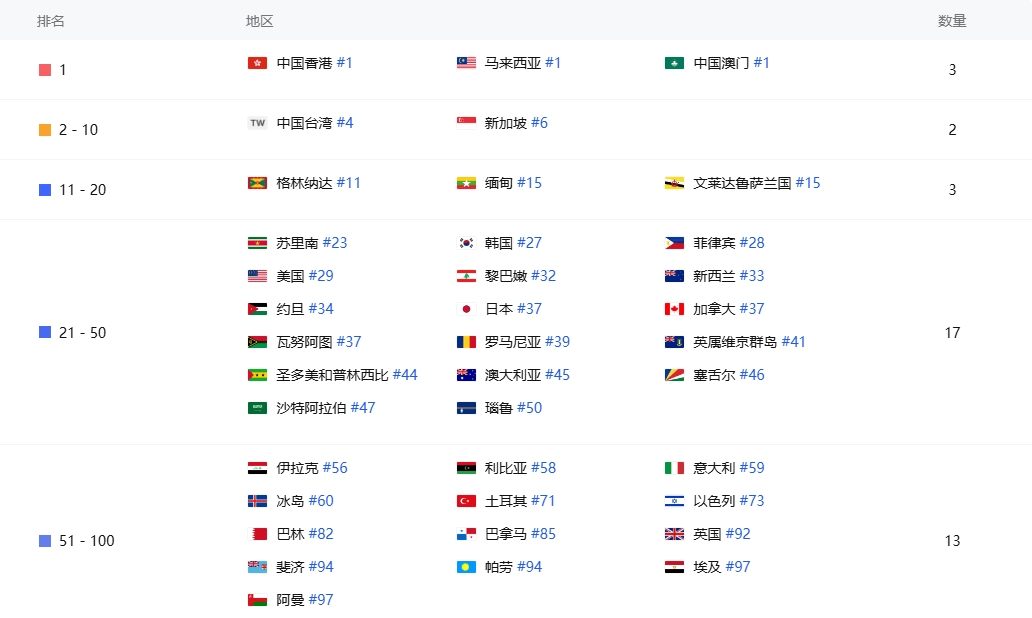Open 加拿大's #37 rank link
Viewport: 1032px width, 618px height.
751,309
